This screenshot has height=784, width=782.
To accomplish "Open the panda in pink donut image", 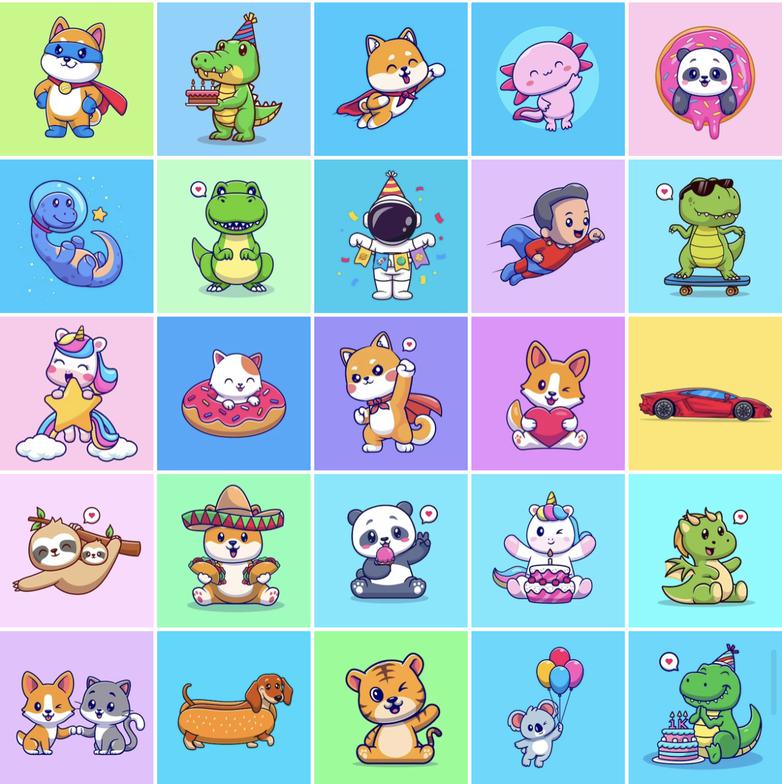I will [705, 79].
